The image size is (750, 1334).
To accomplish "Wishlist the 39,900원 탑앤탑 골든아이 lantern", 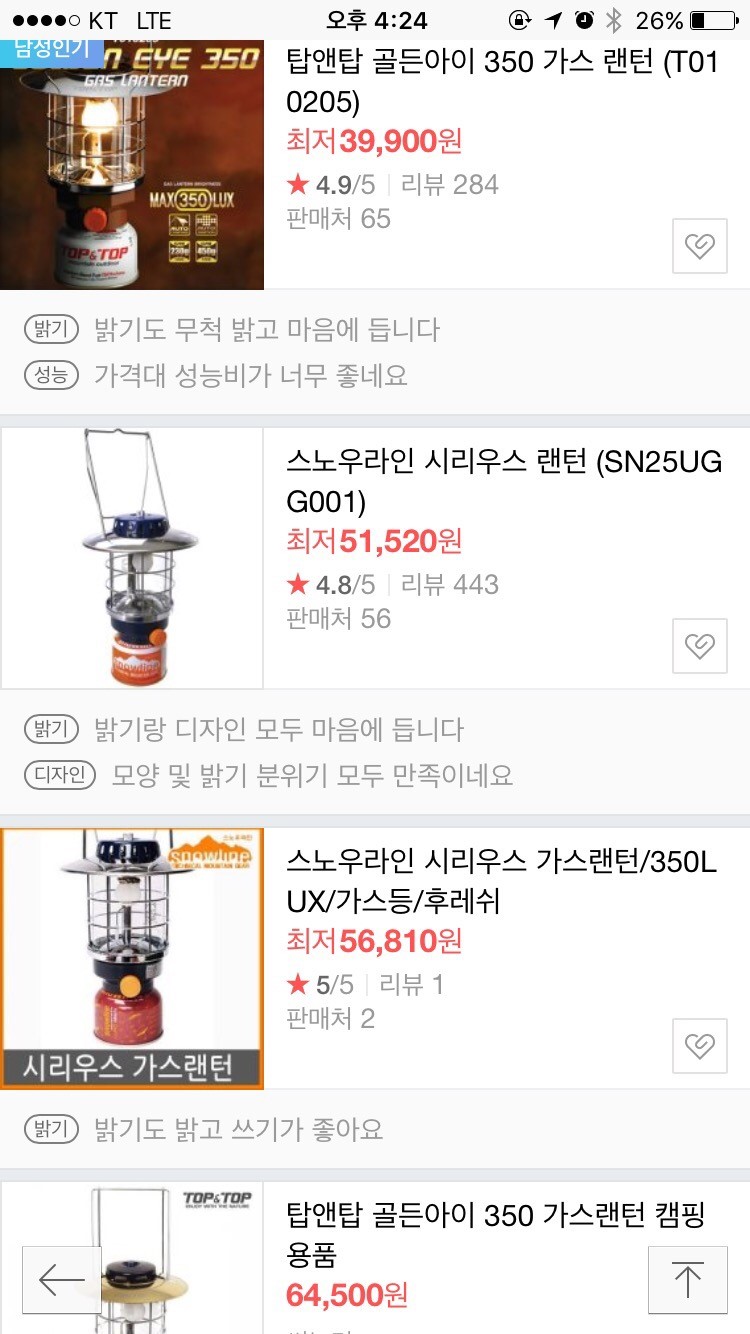I will [699, 245].
